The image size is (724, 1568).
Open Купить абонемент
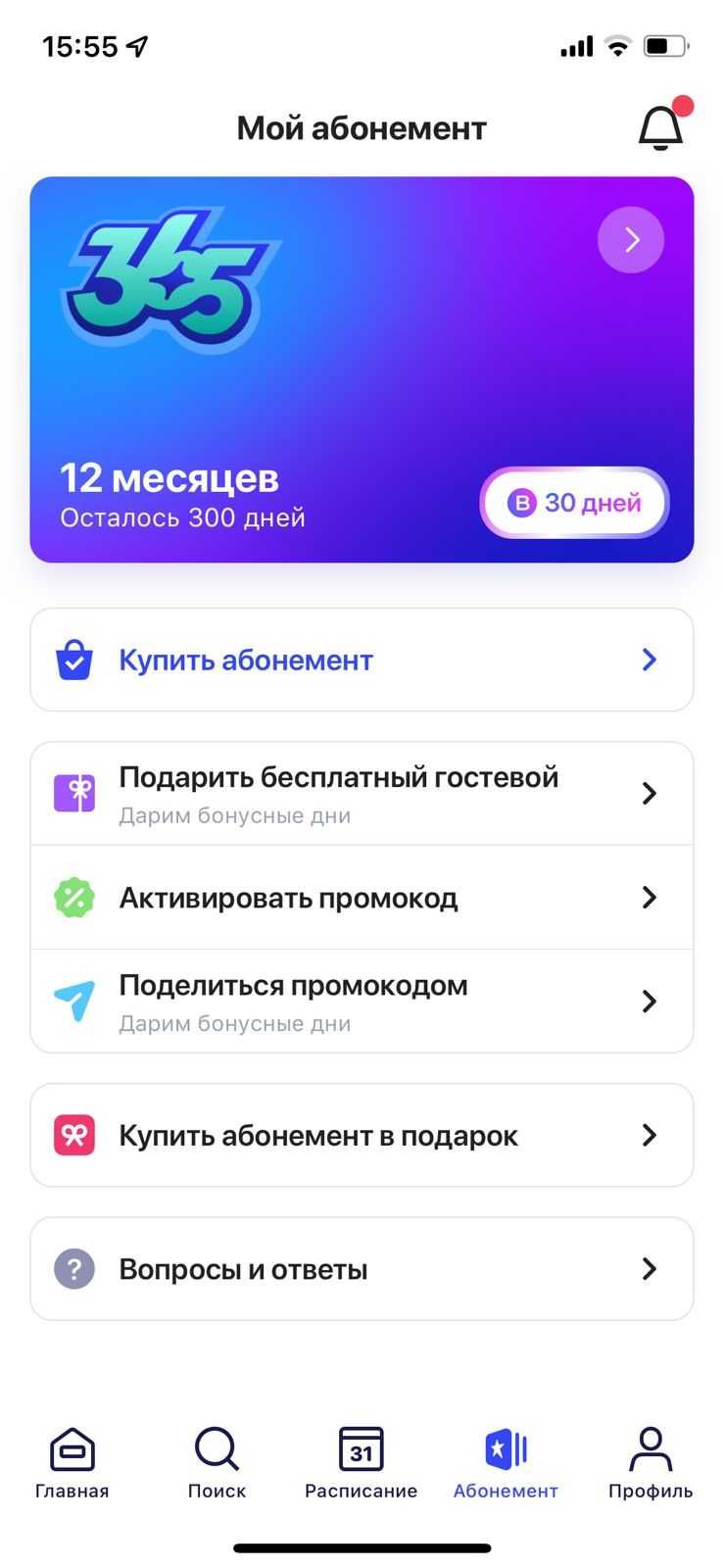362,660
